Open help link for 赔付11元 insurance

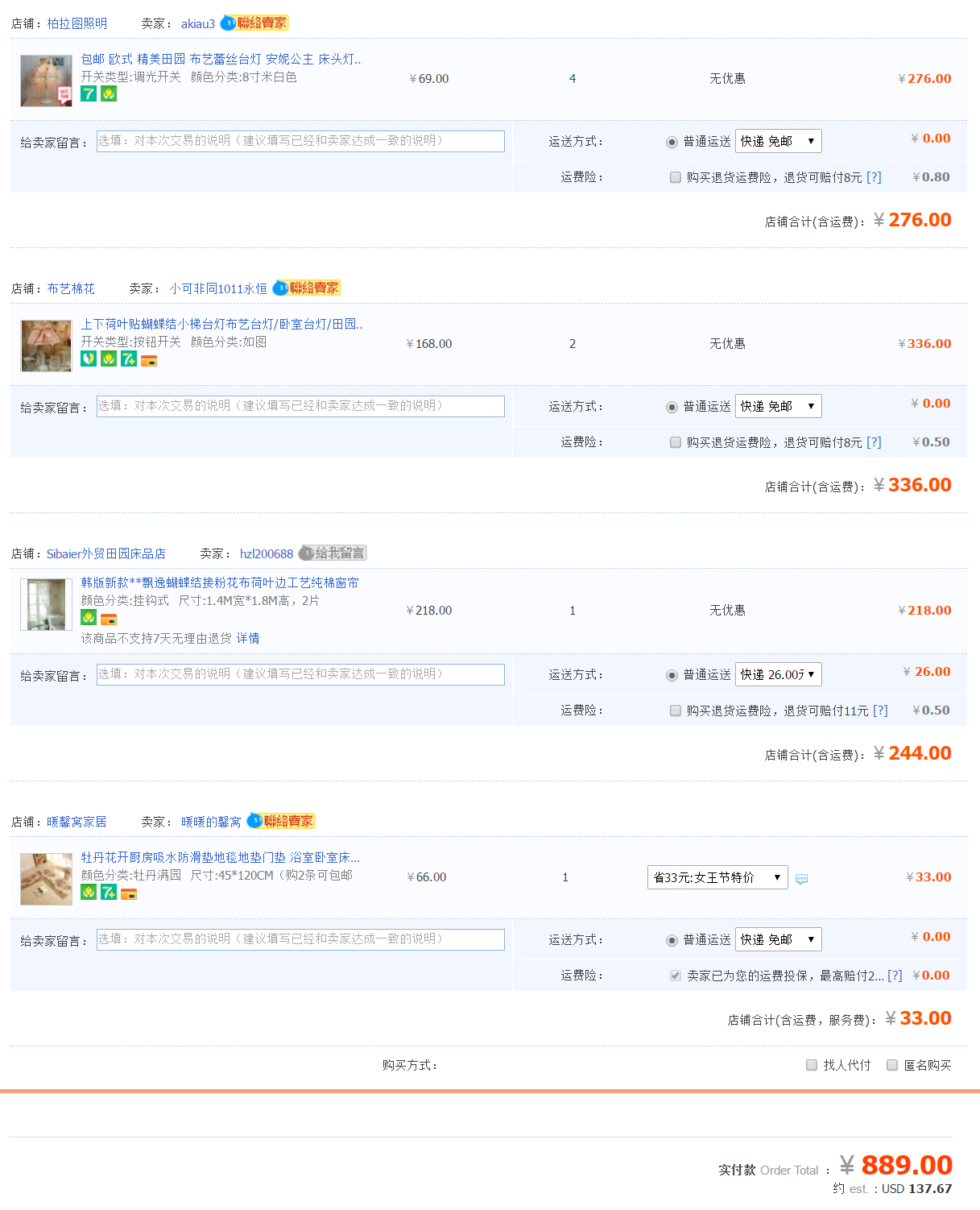880,711
